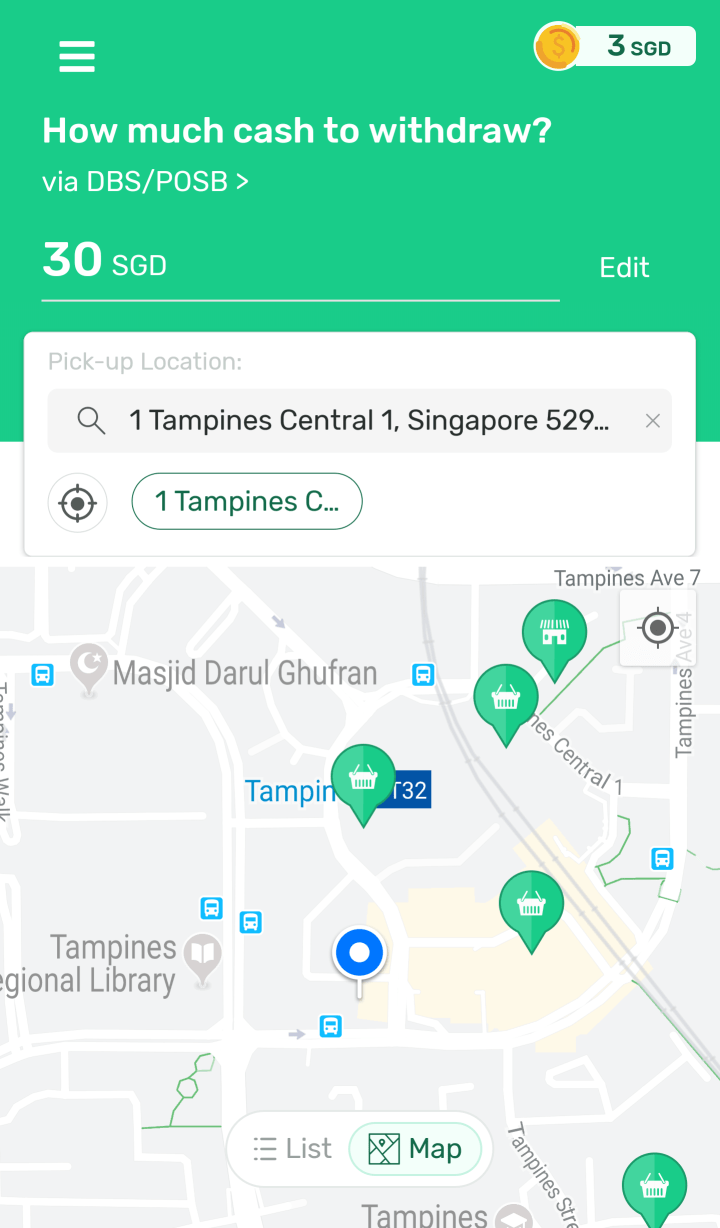Select the shop marker on Tampines Ave 7
The width and height of the screenshot is (720, 1228).
tap(555, 635)
